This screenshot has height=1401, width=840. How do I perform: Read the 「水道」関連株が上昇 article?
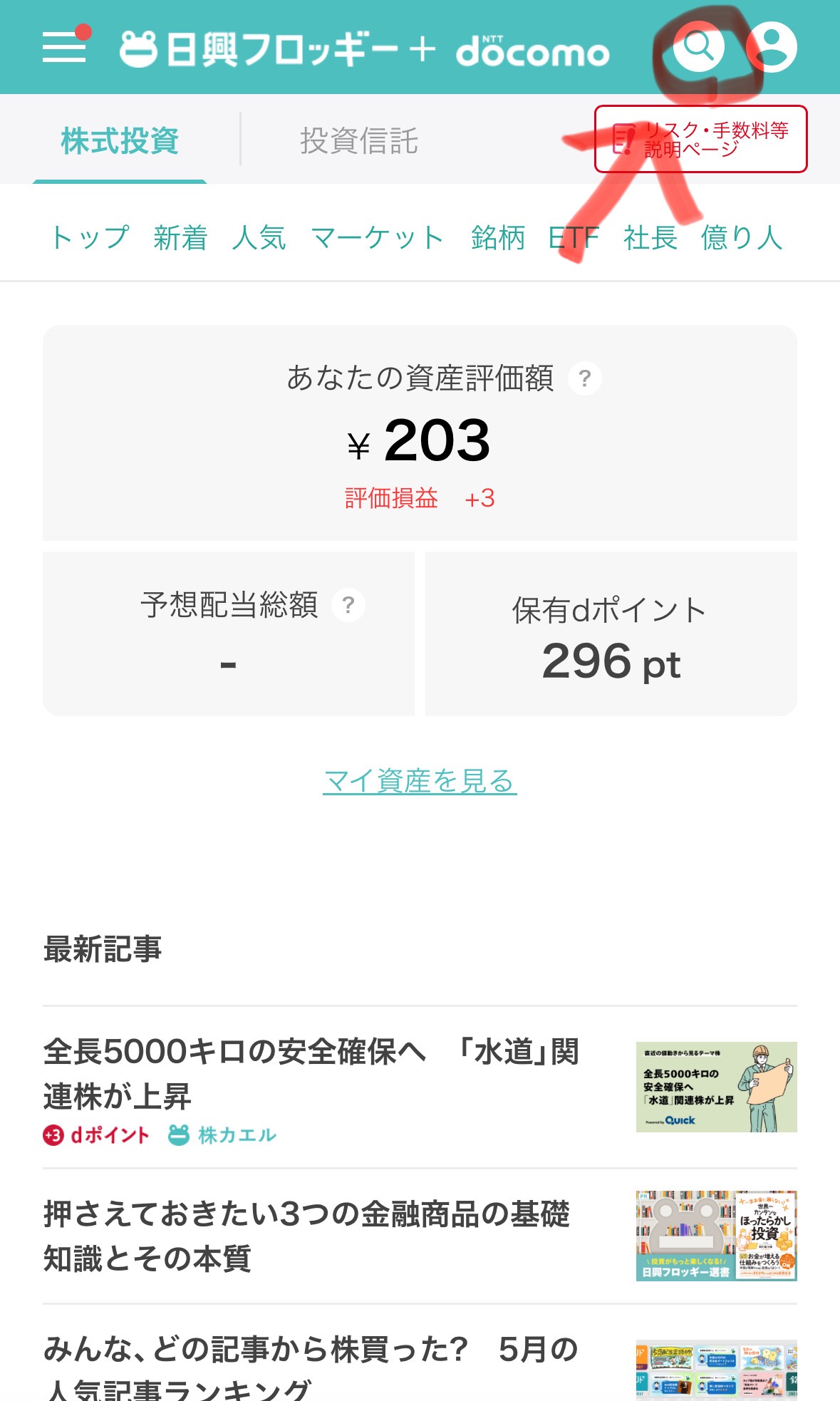click(311, 1073)
